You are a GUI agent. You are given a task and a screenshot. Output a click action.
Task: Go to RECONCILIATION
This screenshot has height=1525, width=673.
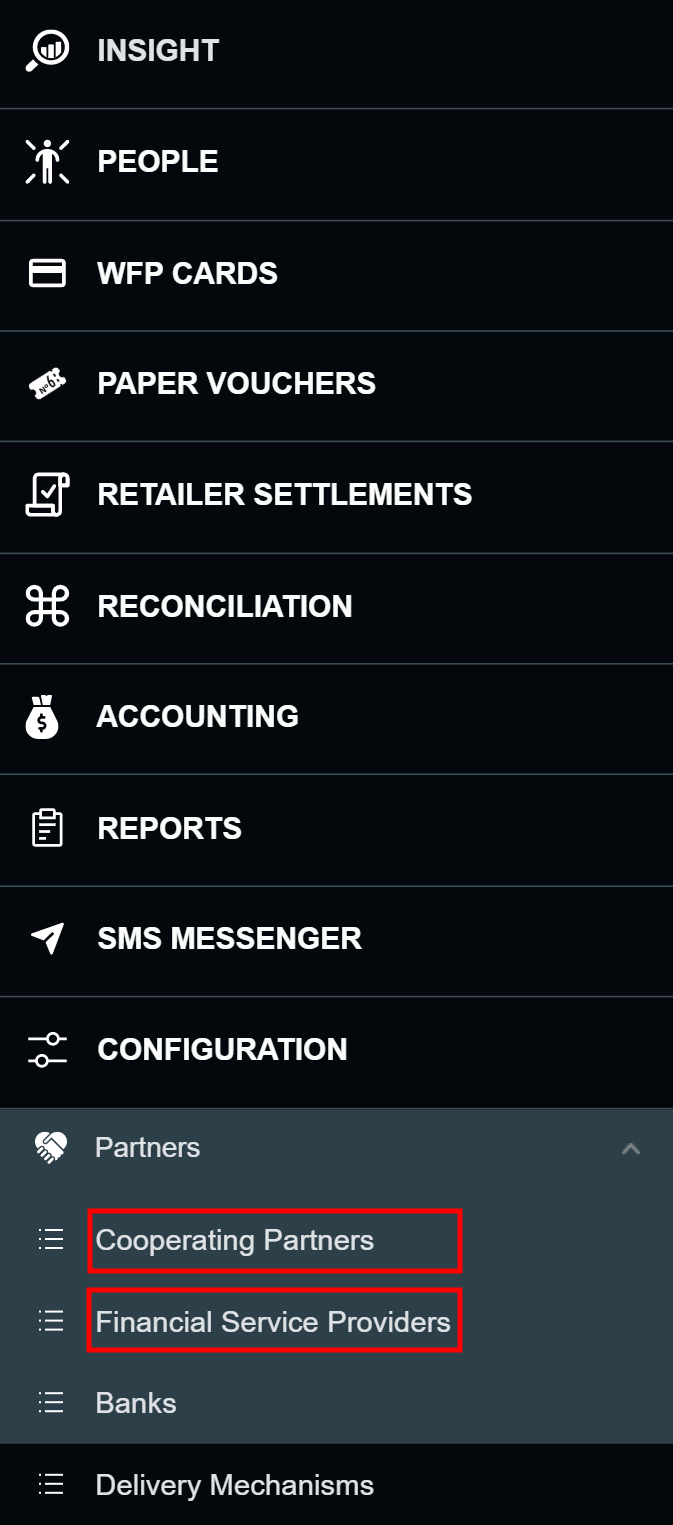click(x=336, y=607)
